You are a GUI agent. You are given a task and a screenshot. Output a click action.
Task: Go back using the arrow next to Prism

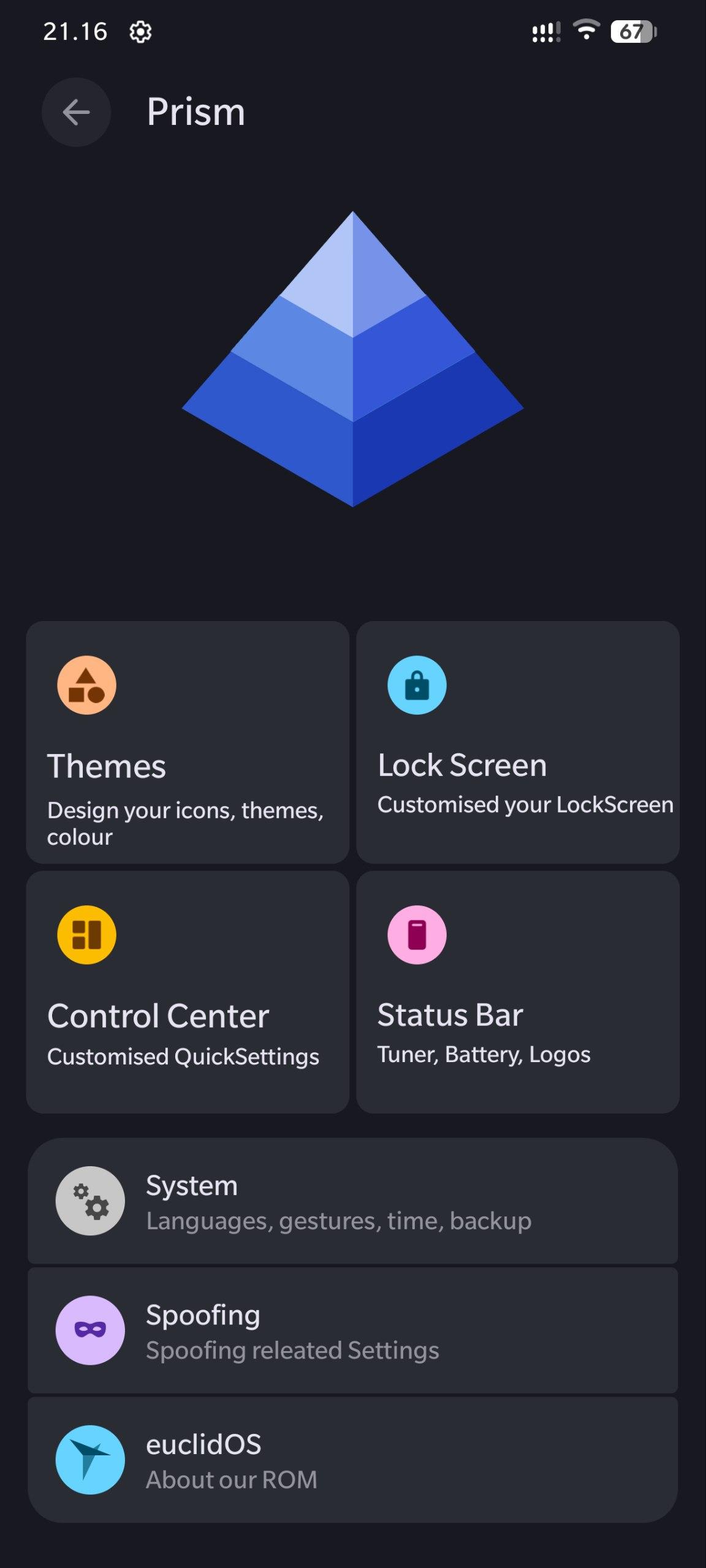click(76, 112)
